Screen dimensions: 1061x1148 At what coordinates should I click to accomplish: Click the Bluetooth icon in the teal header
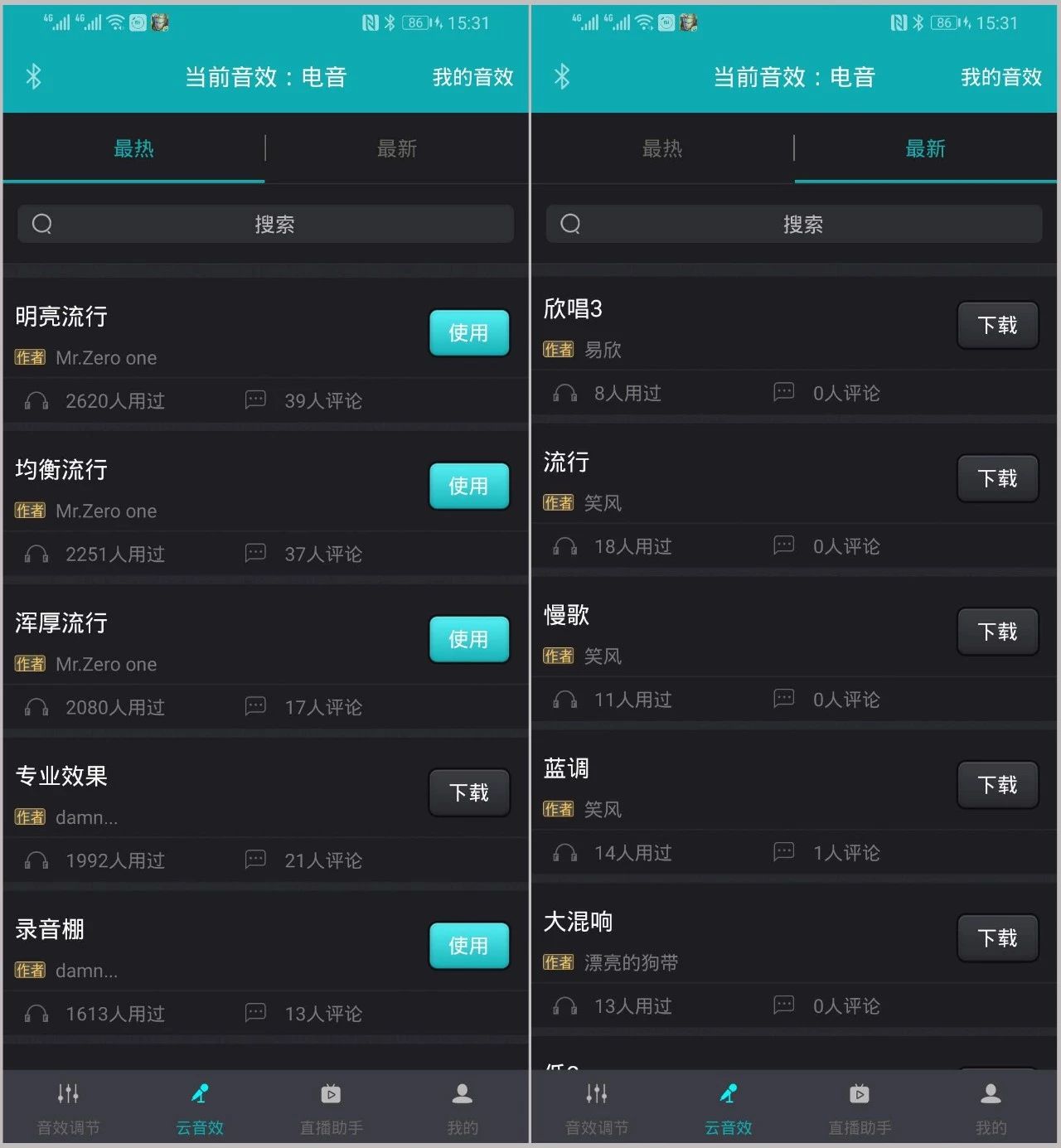[33, 77]
